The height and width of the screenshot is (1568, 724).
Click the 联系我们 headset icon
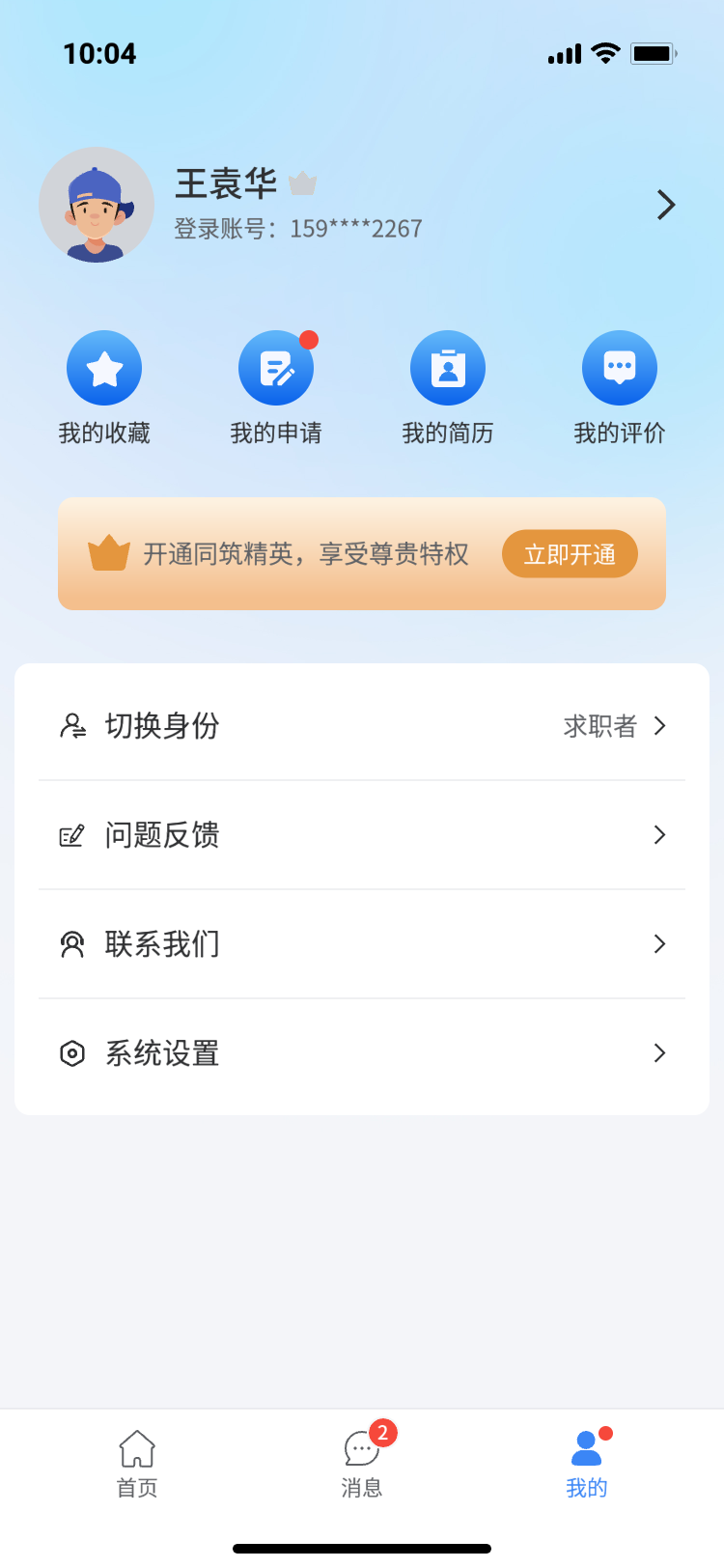tap(72, 943)
